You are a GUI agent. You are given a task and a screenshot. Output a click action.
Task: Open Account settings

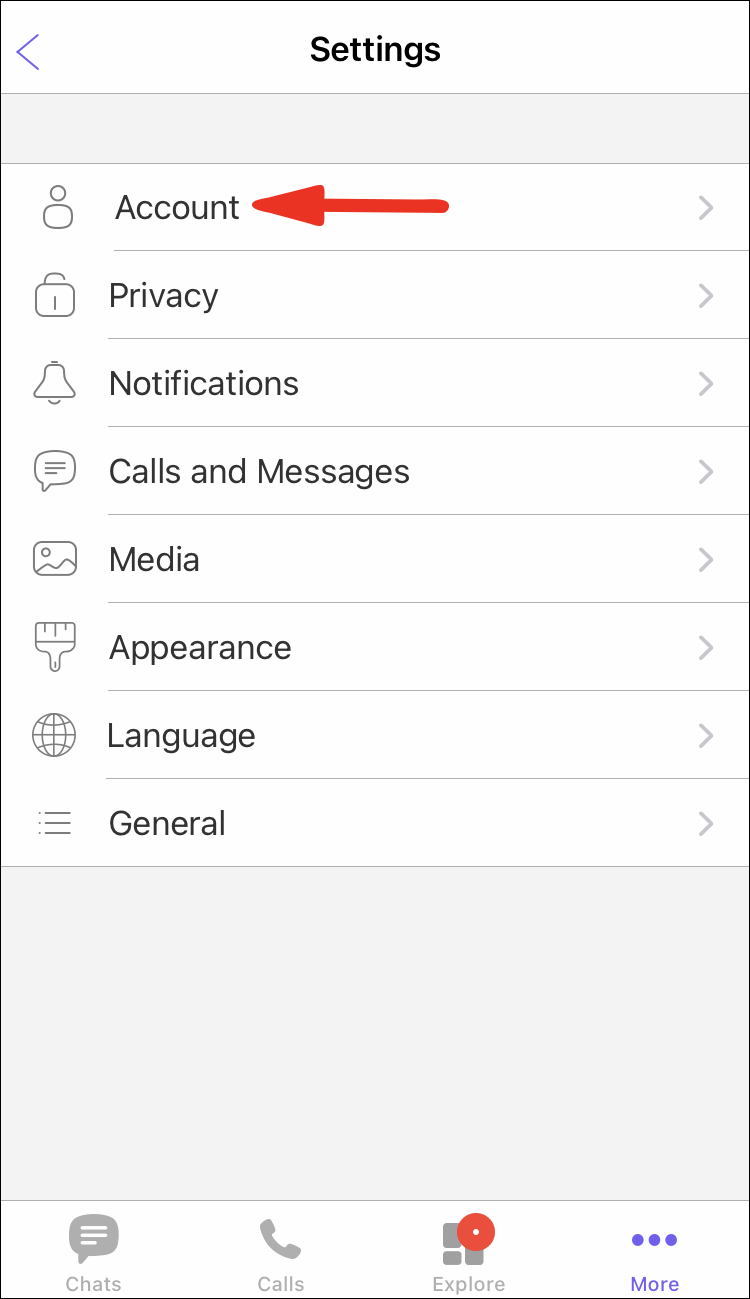pyautogui.click(x=178, y=207)
